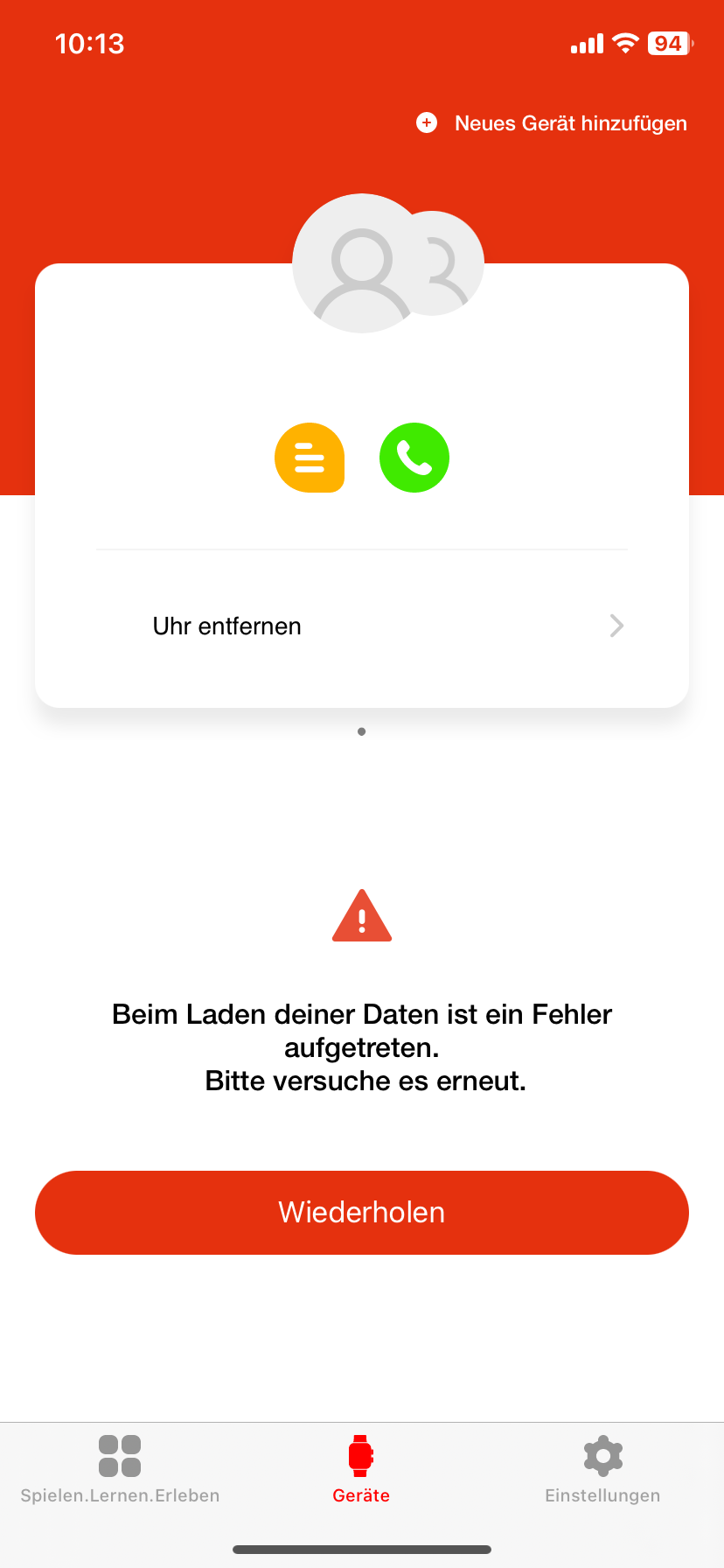Switch to the Spielen.Lernen.Erleben tab
Screen dimensions: 724x1568
(x=121, y=1470)
